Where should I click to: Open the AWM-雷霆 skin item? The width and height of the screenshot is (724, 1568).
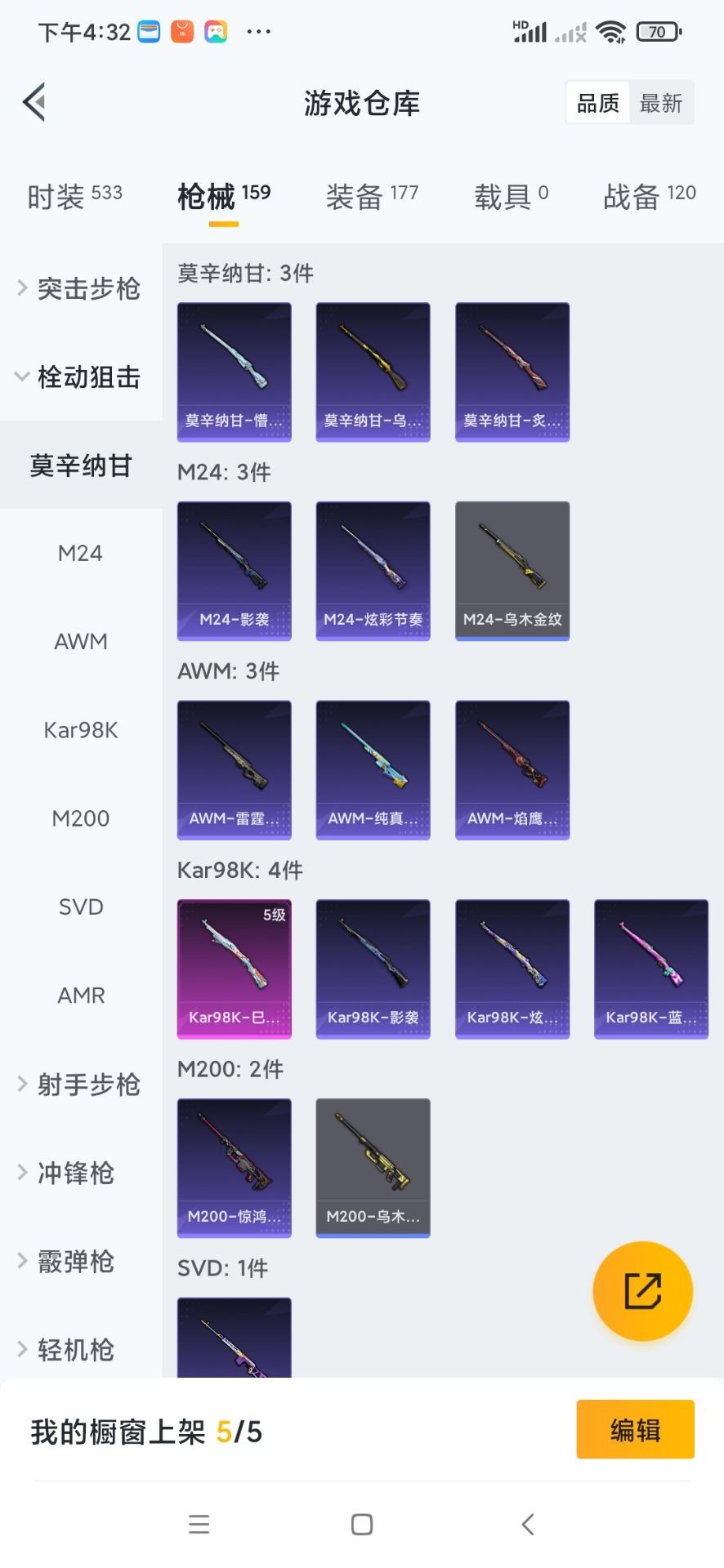point(235,769)
